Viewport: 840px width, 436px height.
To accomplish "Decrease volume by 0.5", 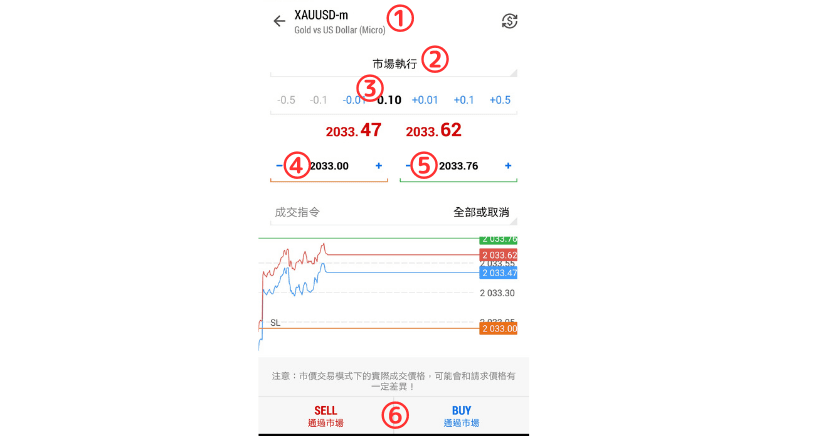I will pos(286,100).
